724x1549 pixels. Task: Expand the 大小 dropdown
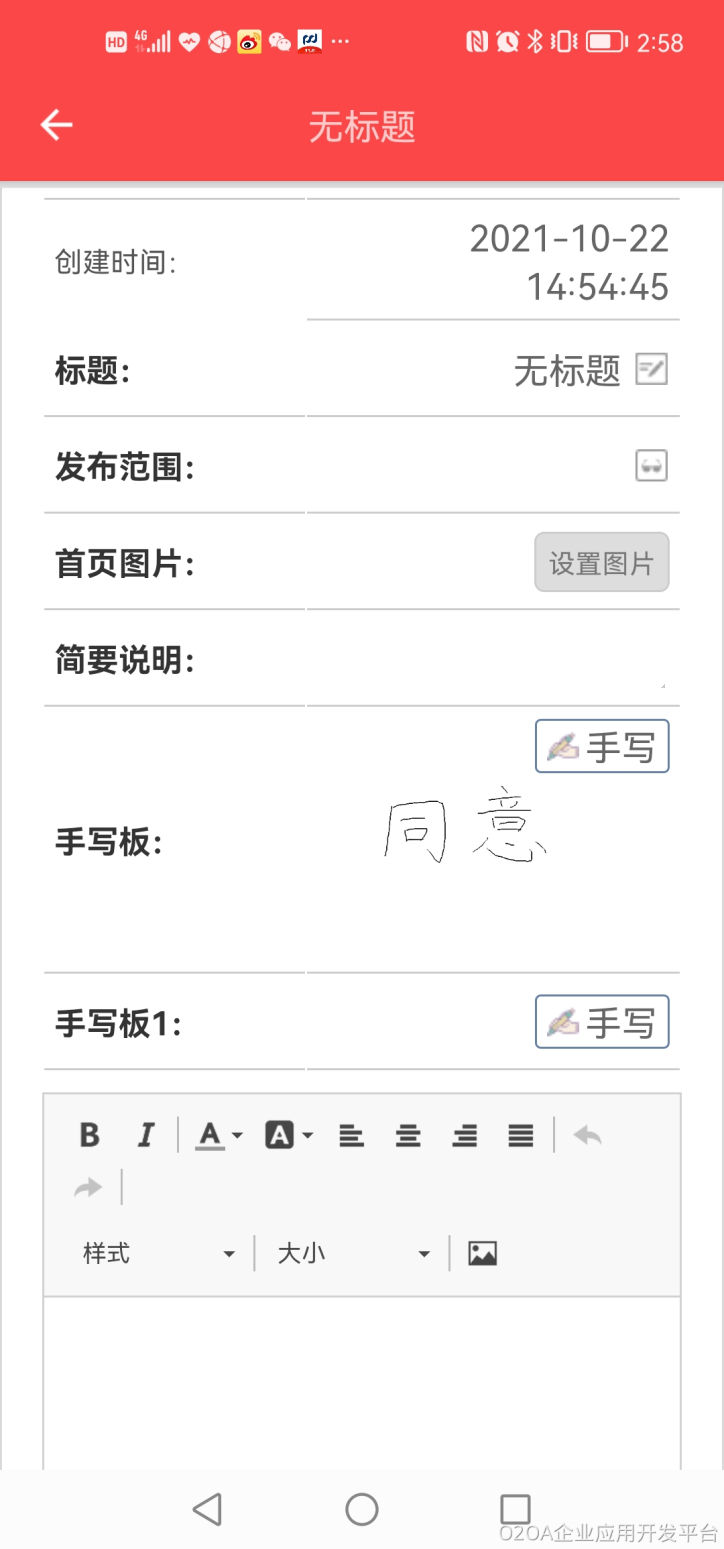coord(353,1253)
